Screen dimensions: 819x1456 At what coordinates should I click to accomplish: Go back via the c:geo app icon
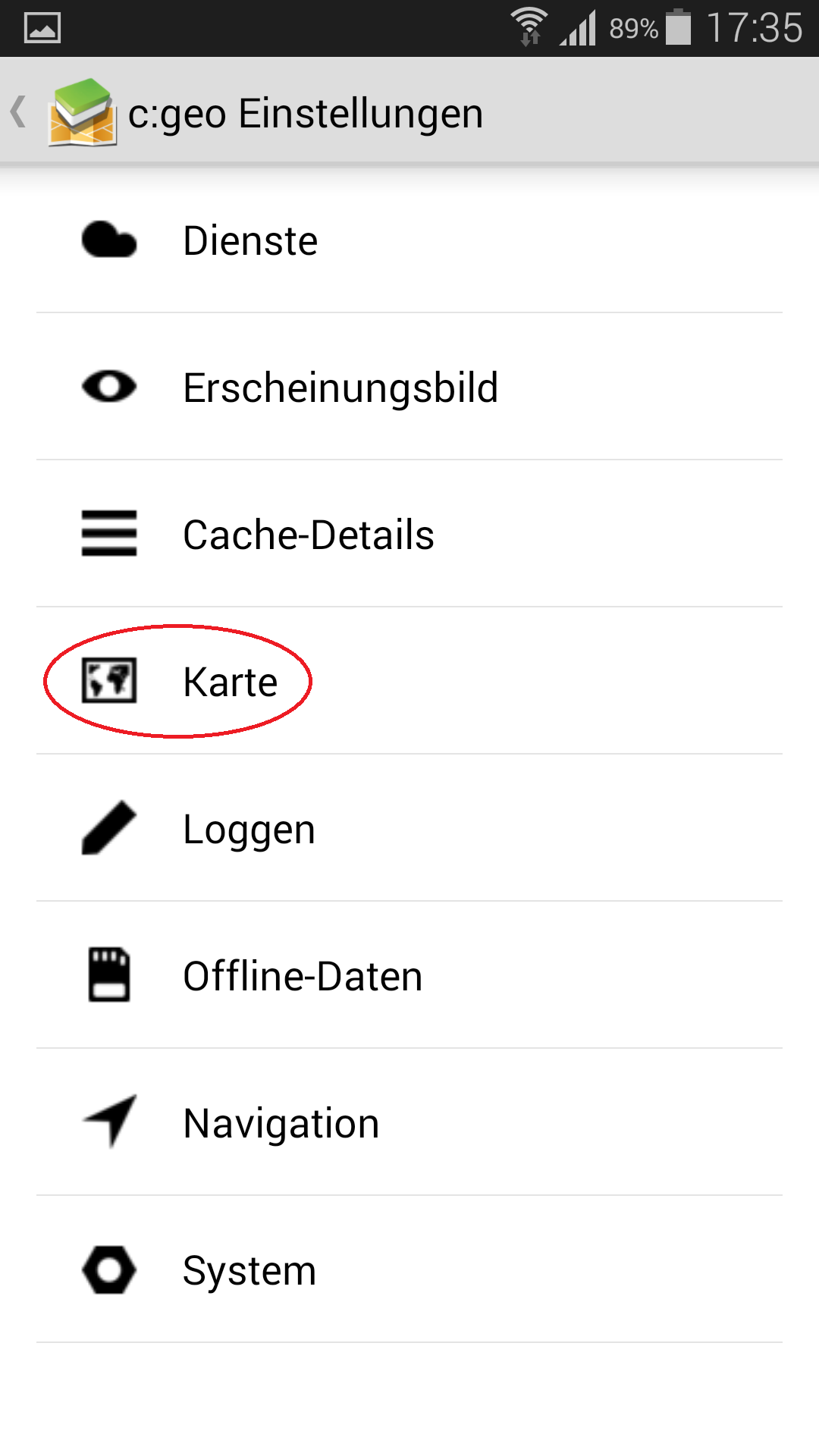pos(82,113)
